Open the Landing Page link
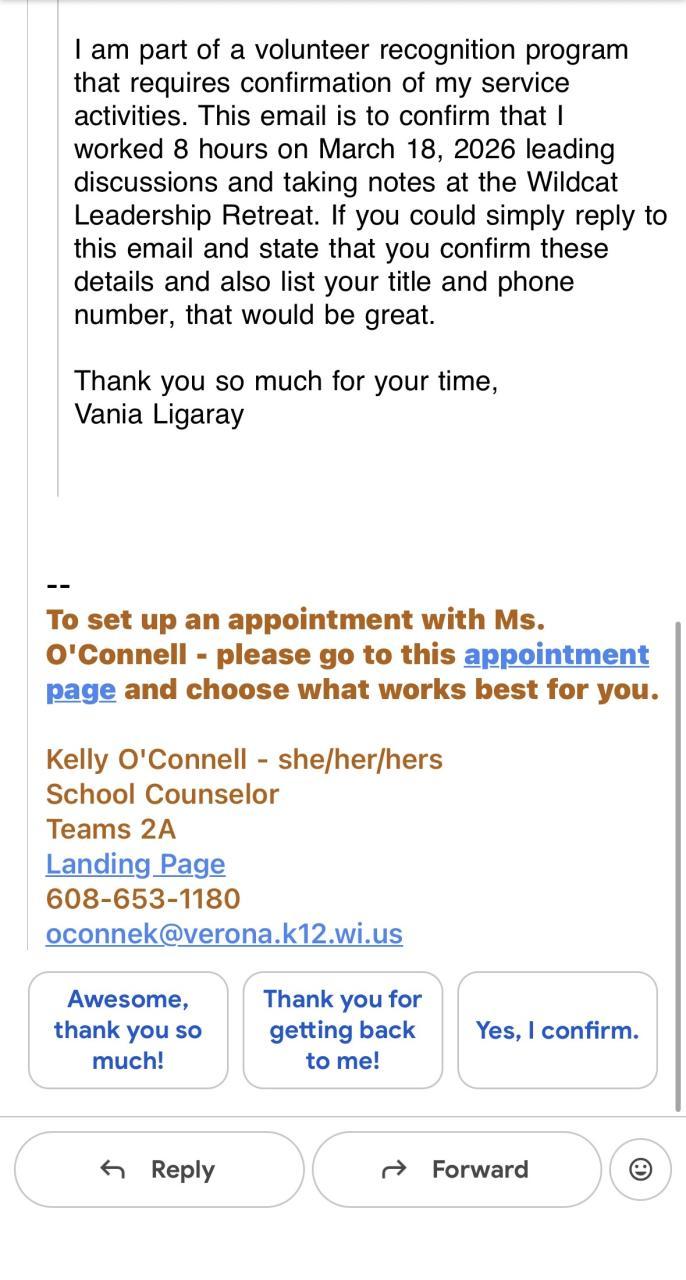The height and width of the screenshot is (1280, 686). 135,864
